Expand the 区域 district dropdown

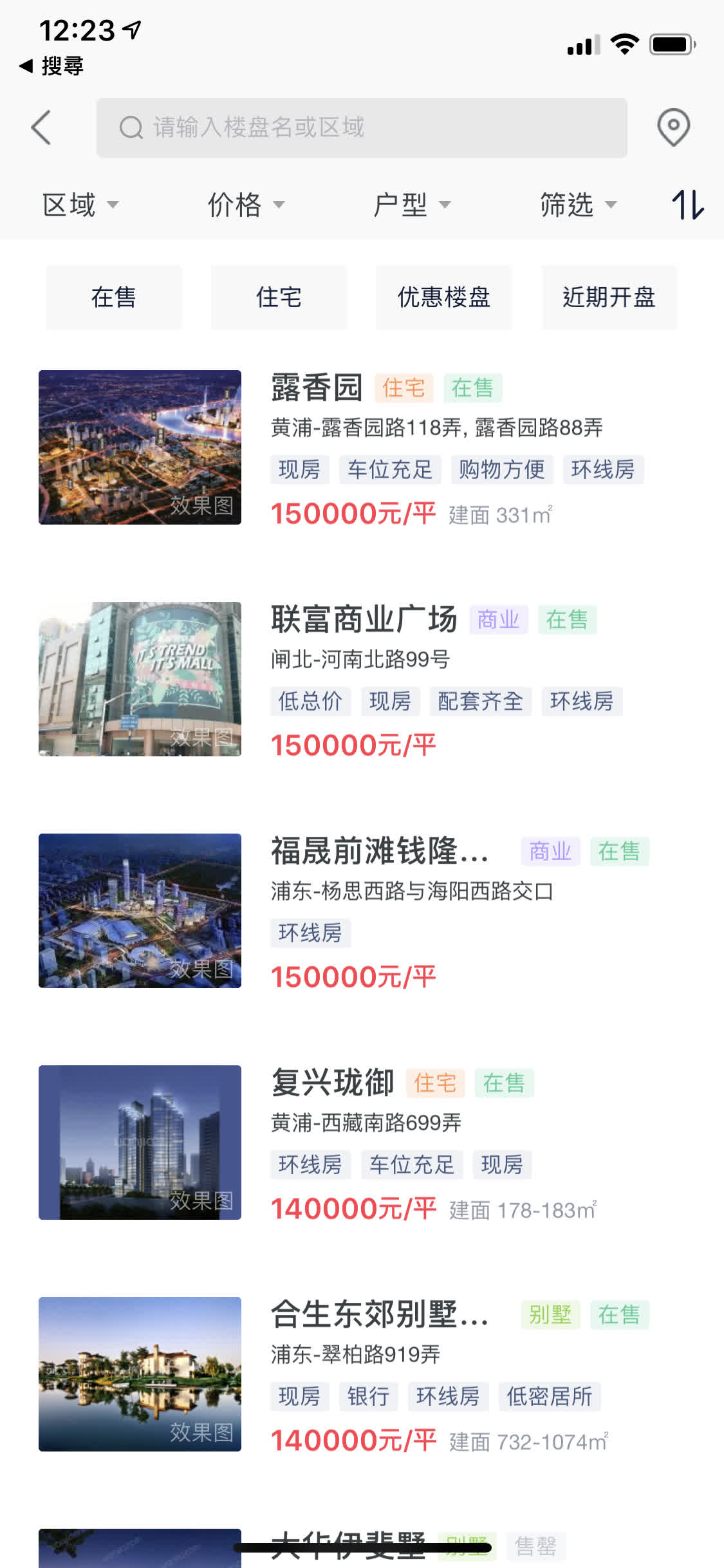[x=80, y=205]
